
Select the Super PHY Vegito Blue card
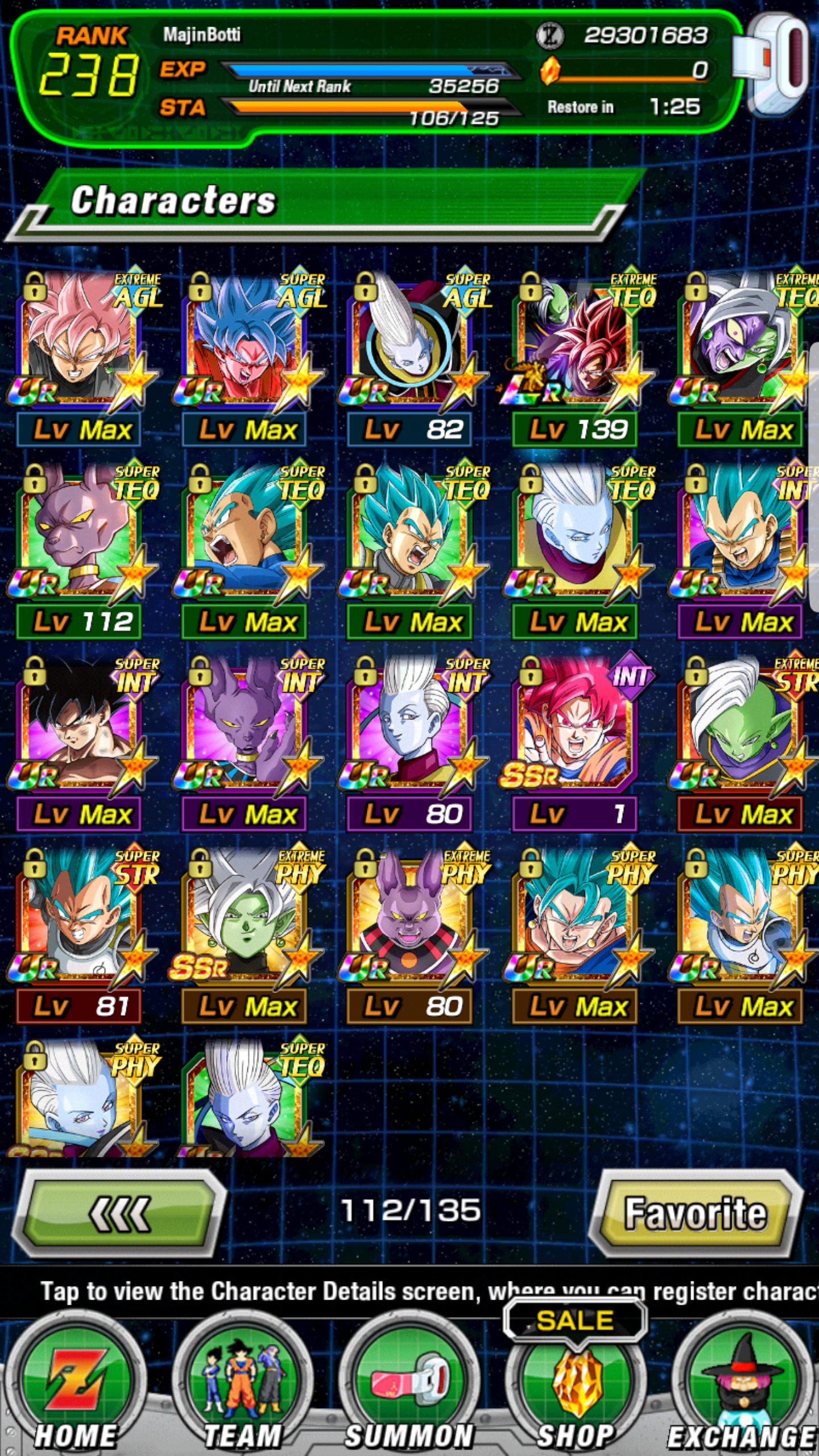click(x=576, y=933)
